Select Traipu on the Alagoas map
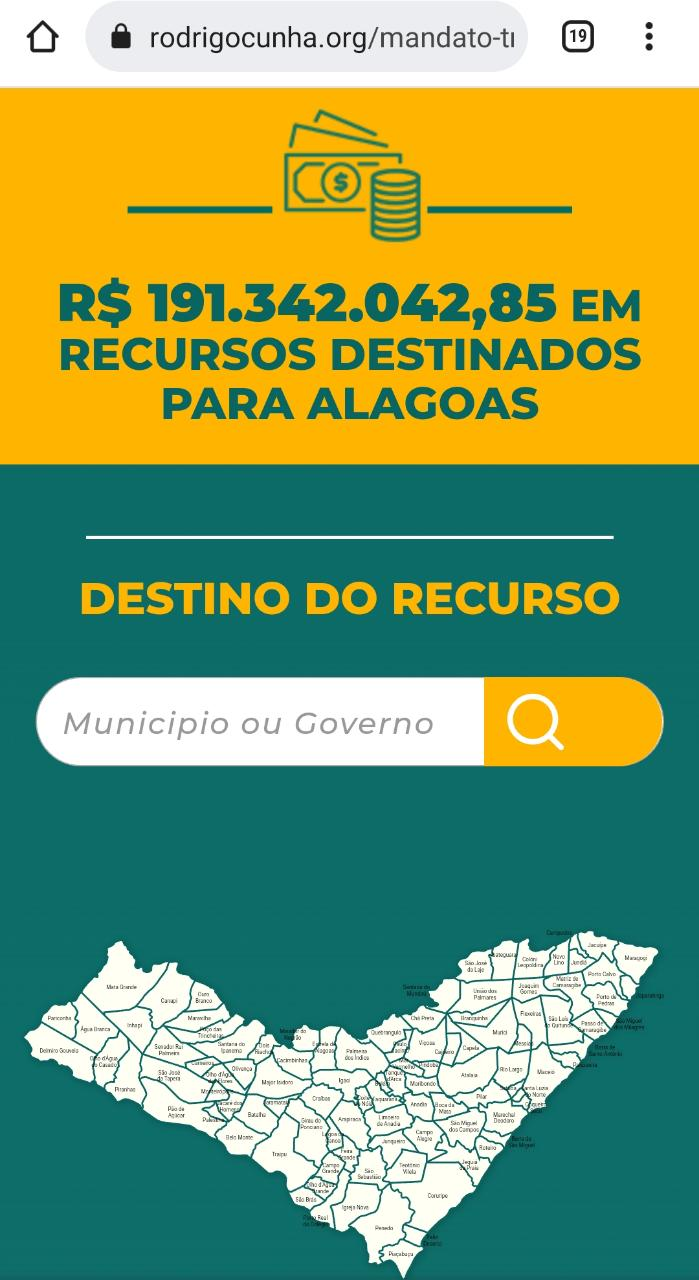Screen dimensions: 699x1280 point(279,1154)
